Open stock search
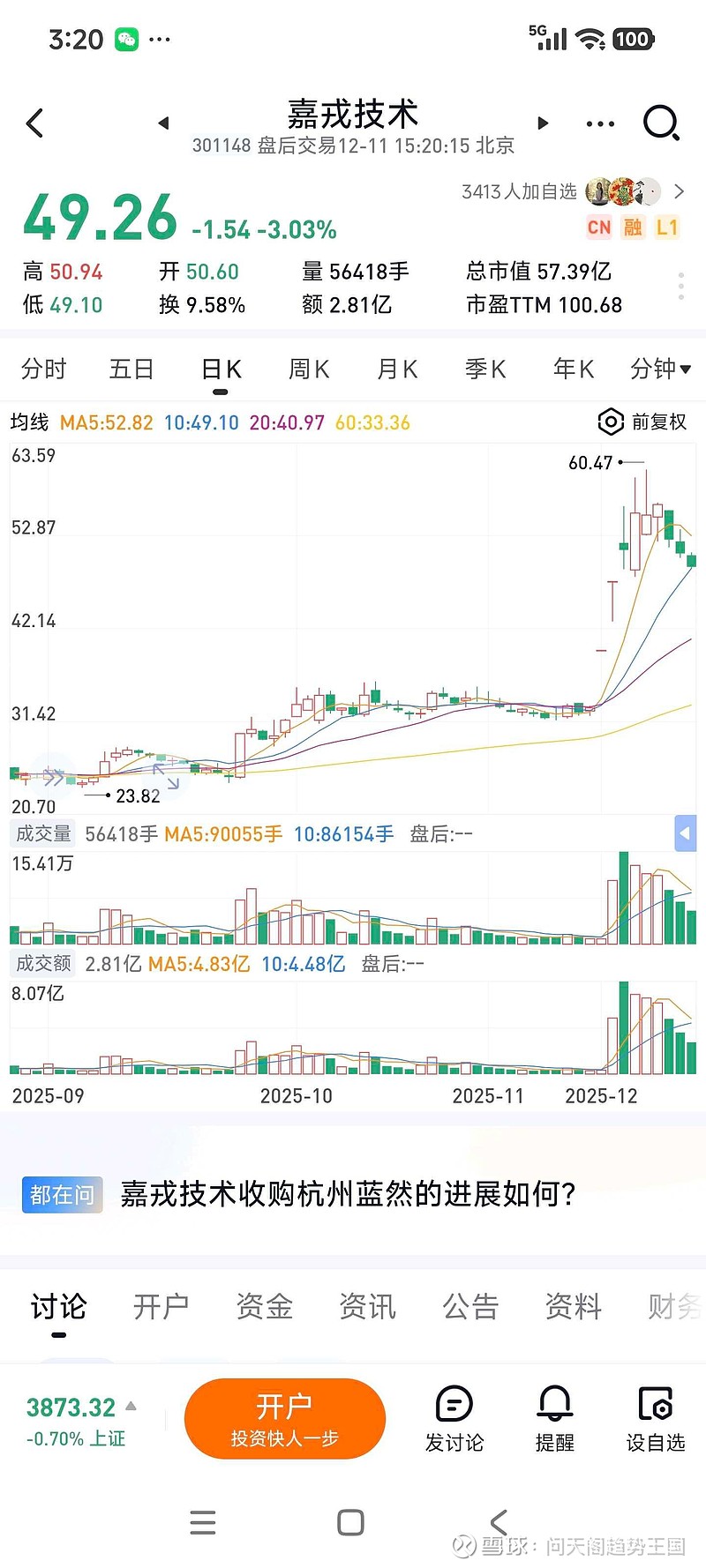The width and height of the screenshot is (706, 1568). pyautogui.click(x=661, y=123)
